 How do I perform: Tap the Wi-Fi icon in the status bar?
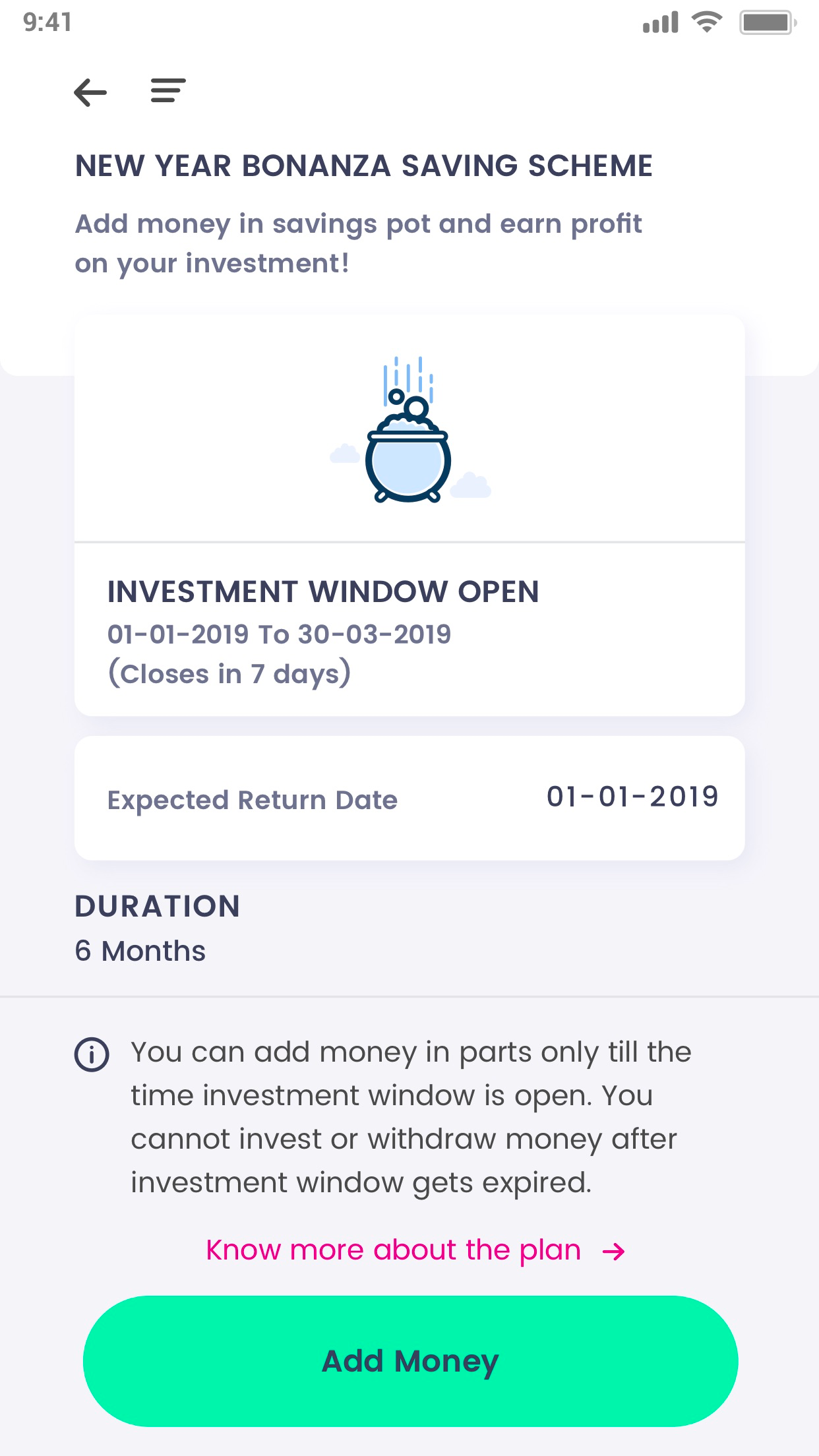click(705, 22)
